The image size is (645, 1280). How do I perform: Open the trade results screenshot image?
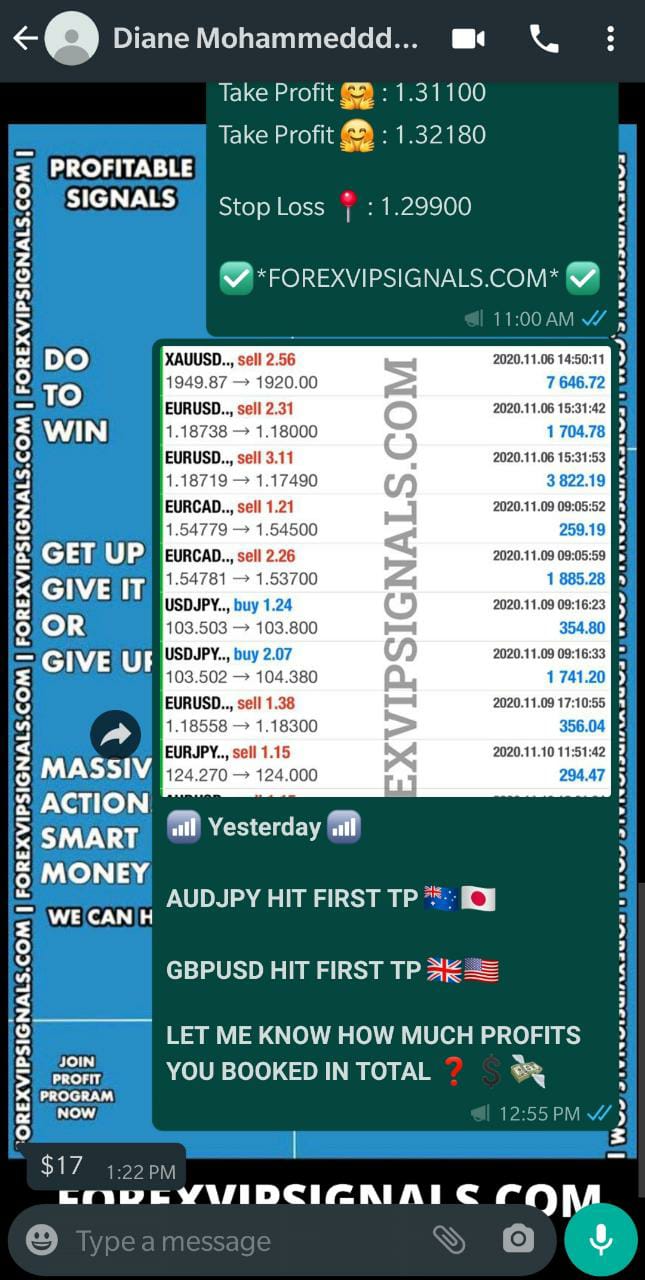click(385, 570)
